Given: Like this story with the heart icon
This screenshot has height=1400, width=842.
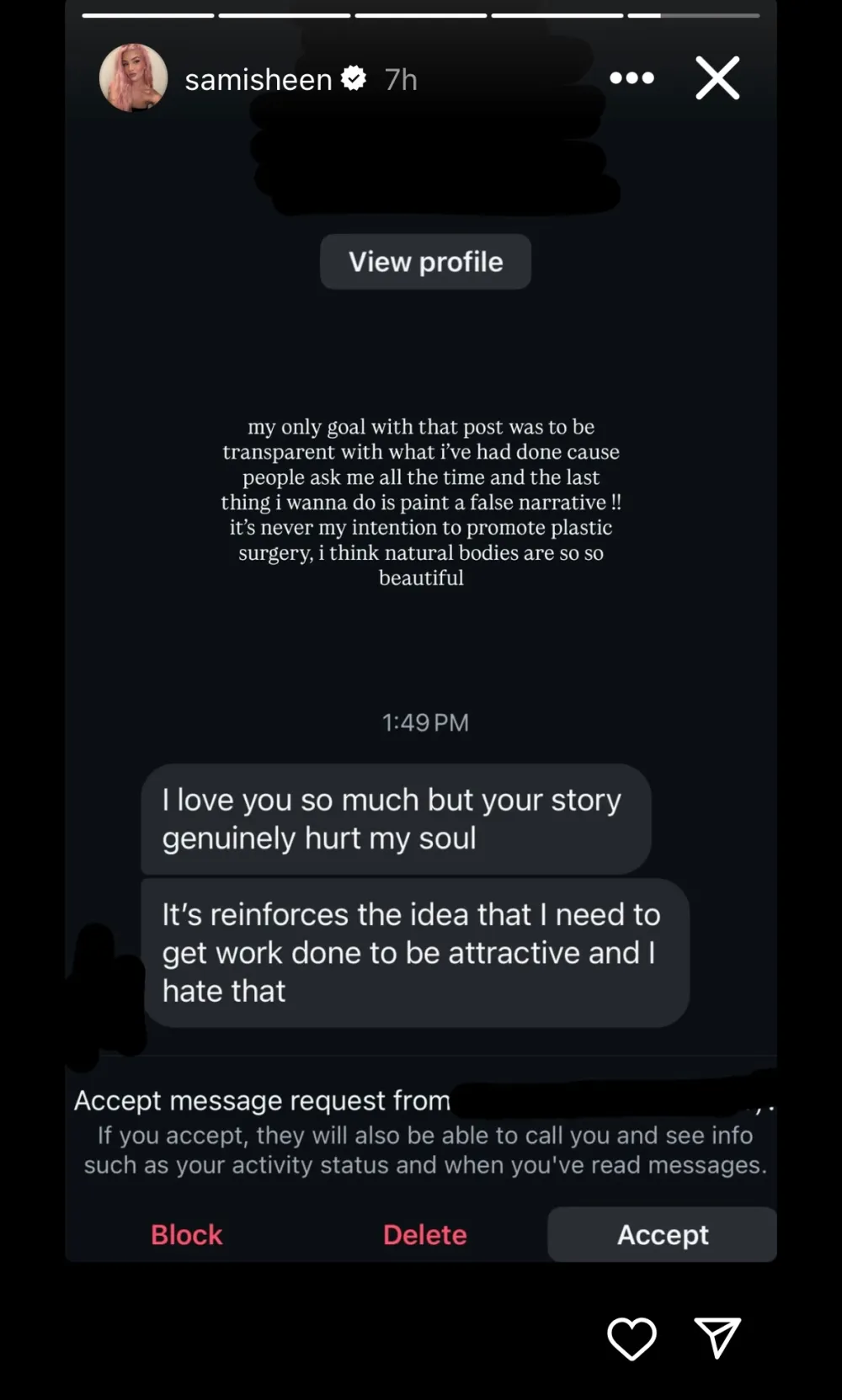Looking at the screenshot, I should click(631, 1338).
